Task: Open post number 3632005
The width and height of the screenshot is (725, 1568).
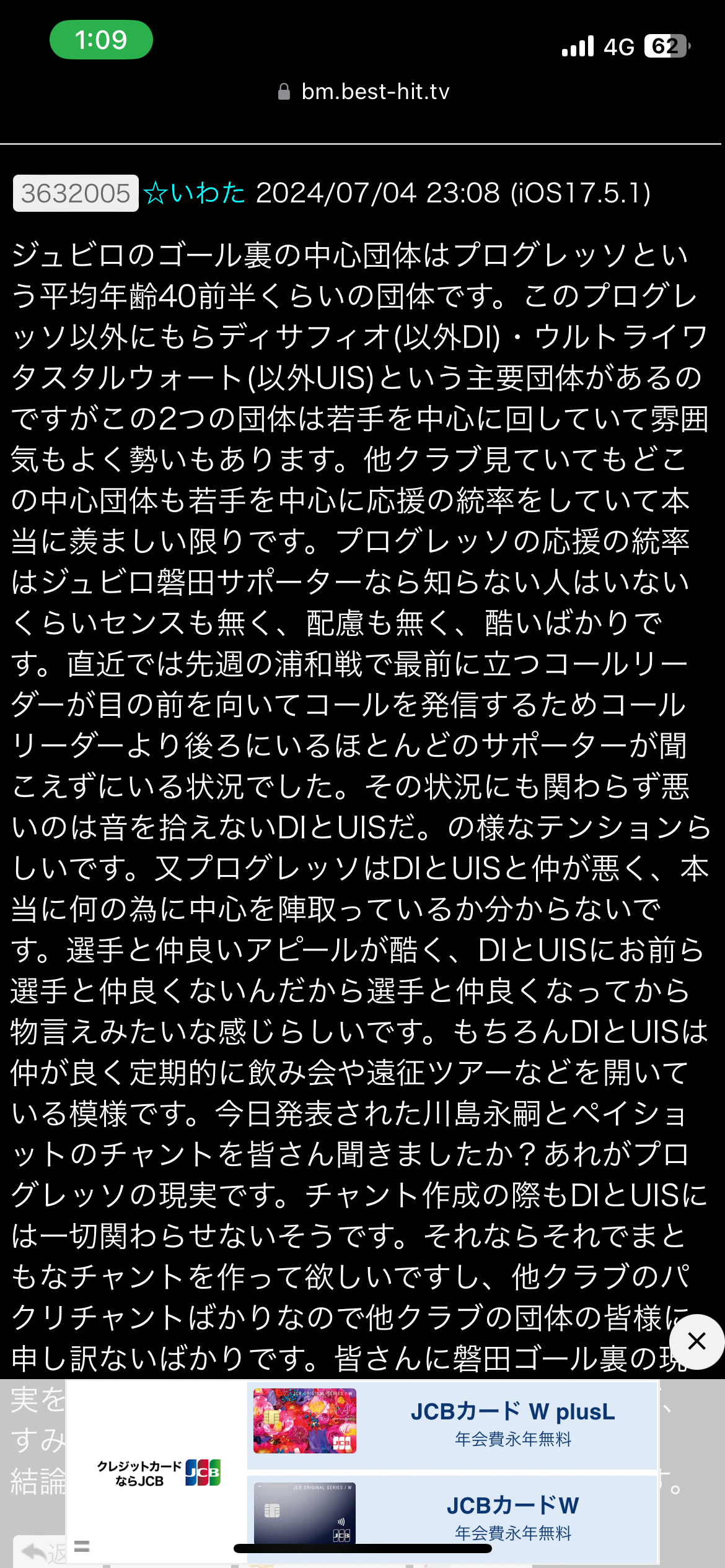Action: pyautogui.click(x=76, y=193)
